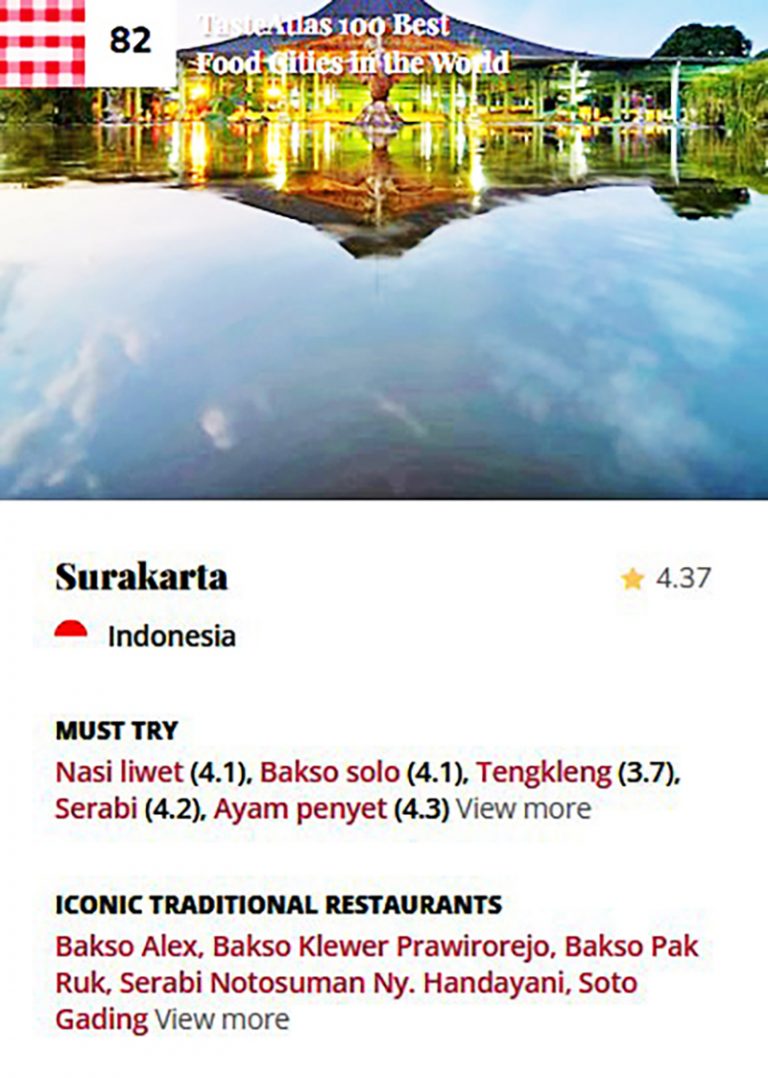Open the Nasi liwet dish link
The image size is (768, 1078).
click(x=119, y=772)
